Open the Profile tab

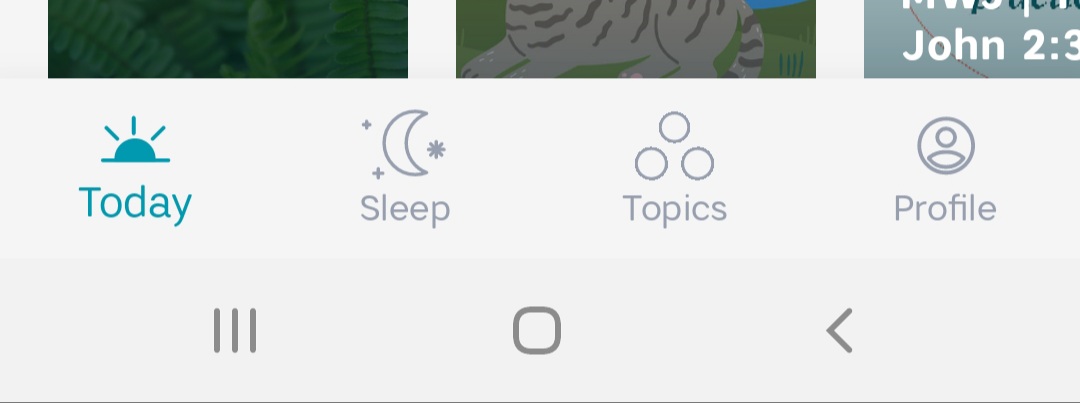tap(945, 170)
